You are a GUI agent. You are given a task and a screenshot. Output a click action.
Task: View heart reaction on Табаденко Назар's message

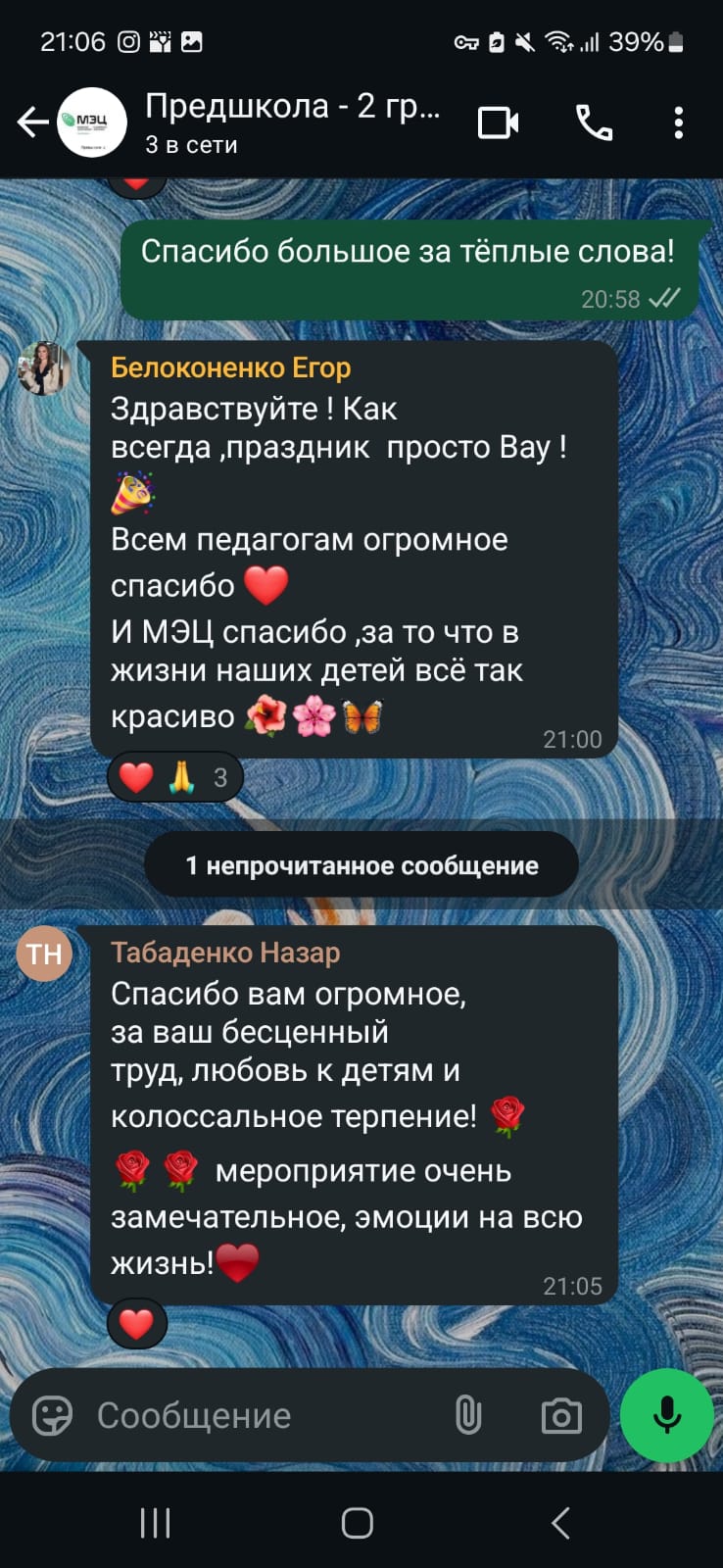136,1324
